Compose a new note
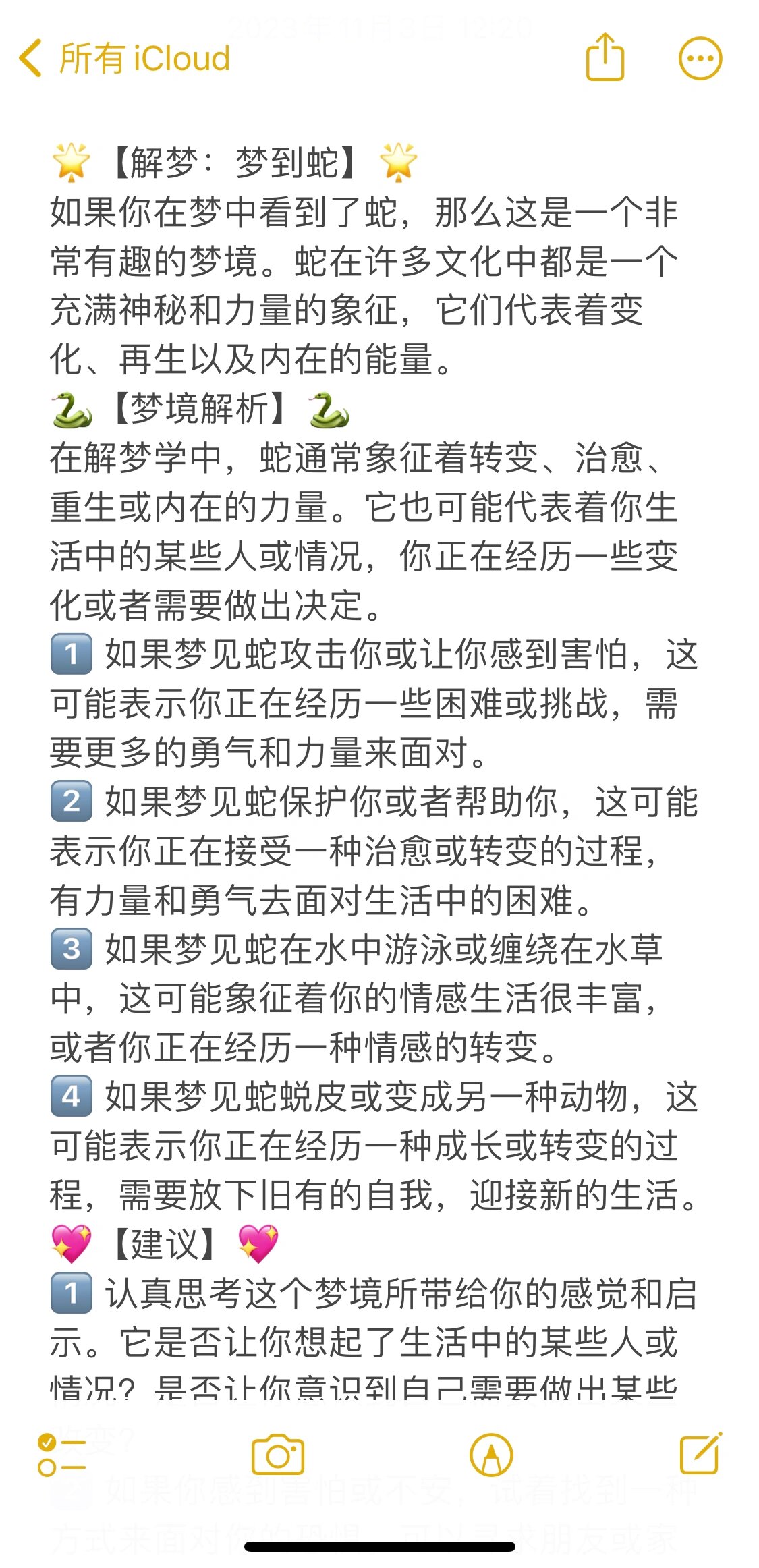The height and width of the screenshot is (1568, 759). (x=700, y=1454)
